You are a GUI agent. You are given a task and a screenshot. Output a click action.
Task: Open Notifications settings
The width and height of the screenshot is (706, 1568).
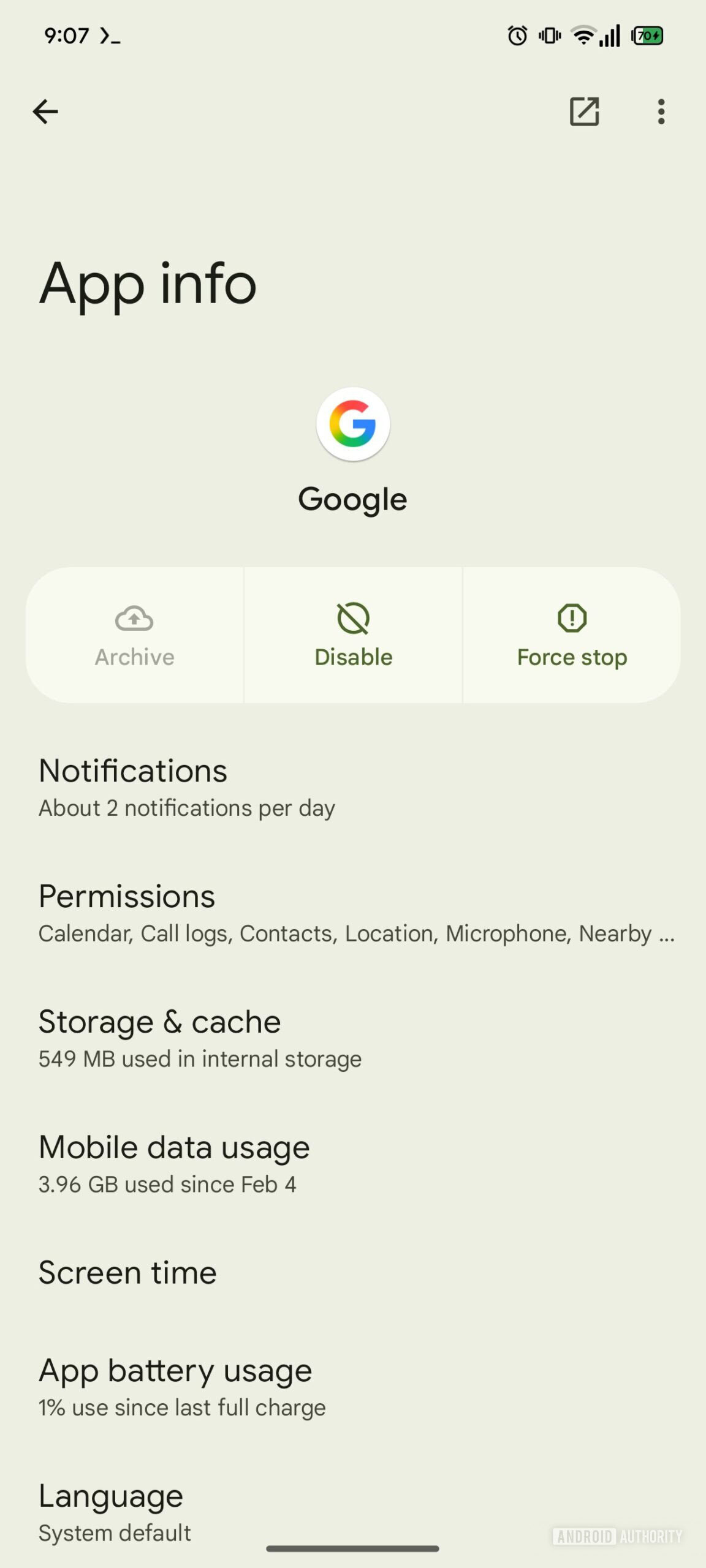point(187,787)
